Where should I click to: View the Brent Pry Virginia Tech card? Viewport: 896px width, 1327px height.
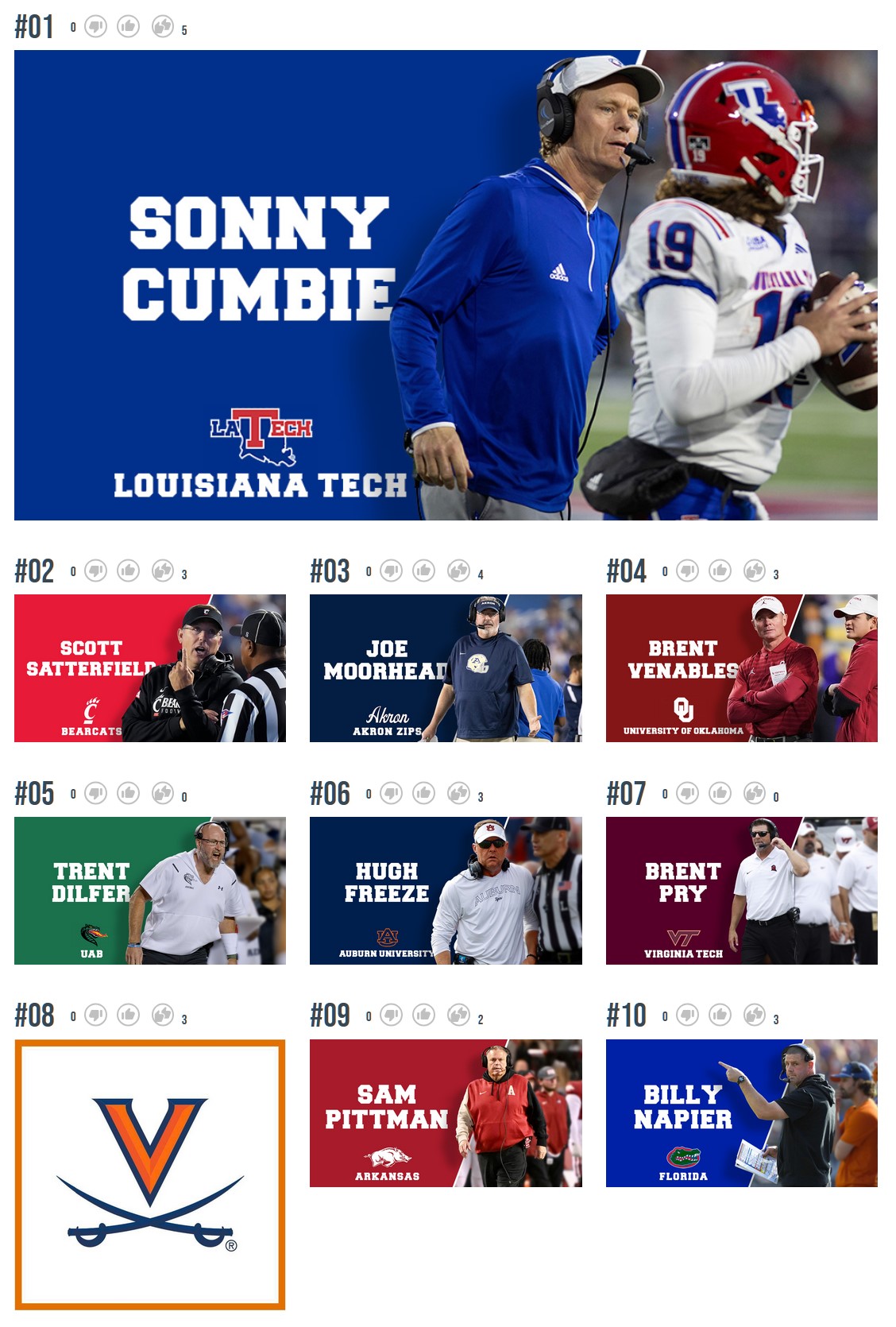click(x=741, y=890)
